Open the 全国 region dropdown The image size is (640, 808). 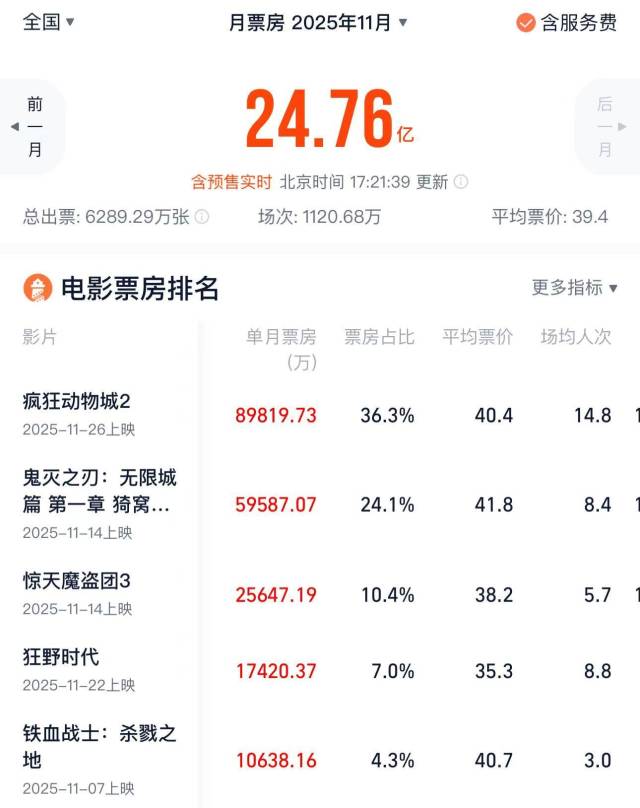pos(48,22)
